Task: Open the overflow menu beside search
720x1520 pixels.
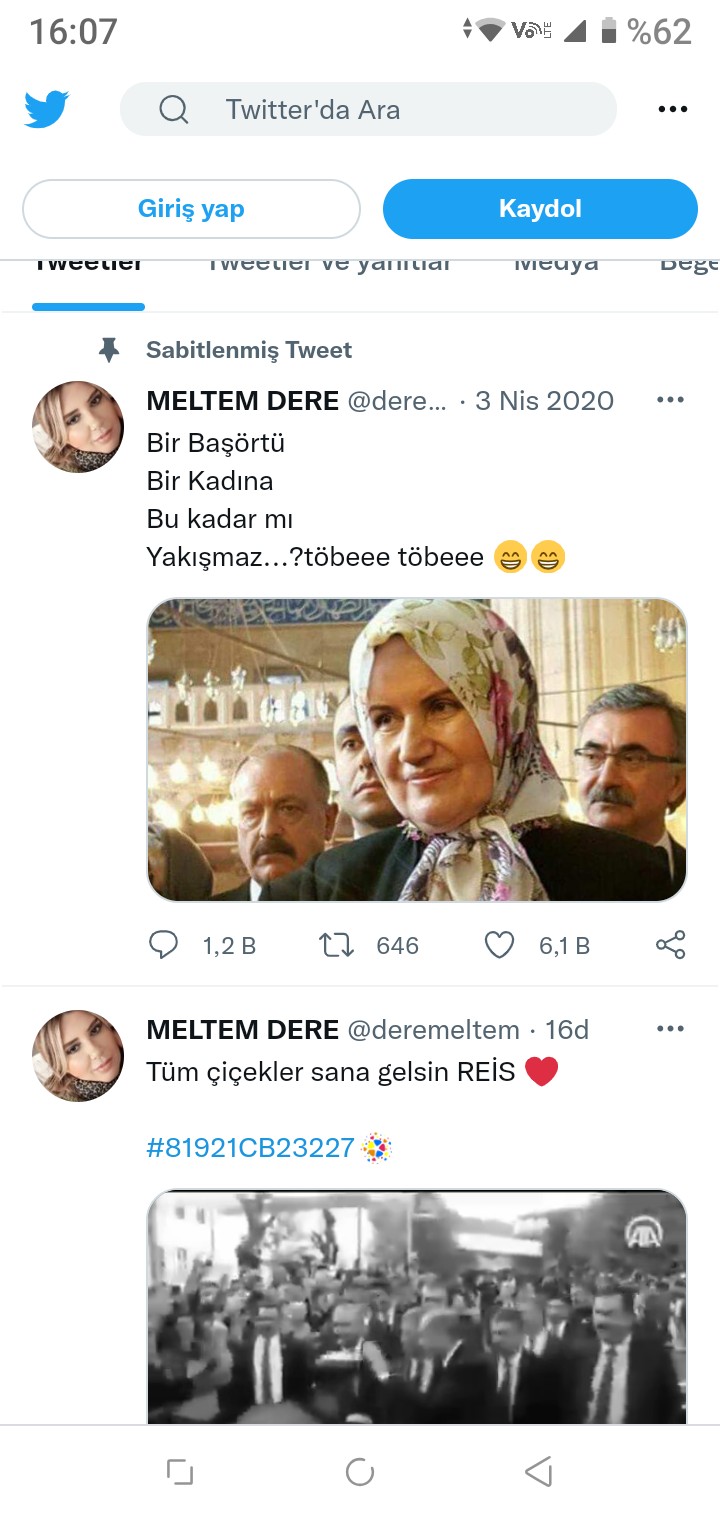Action: pos(673,109)
